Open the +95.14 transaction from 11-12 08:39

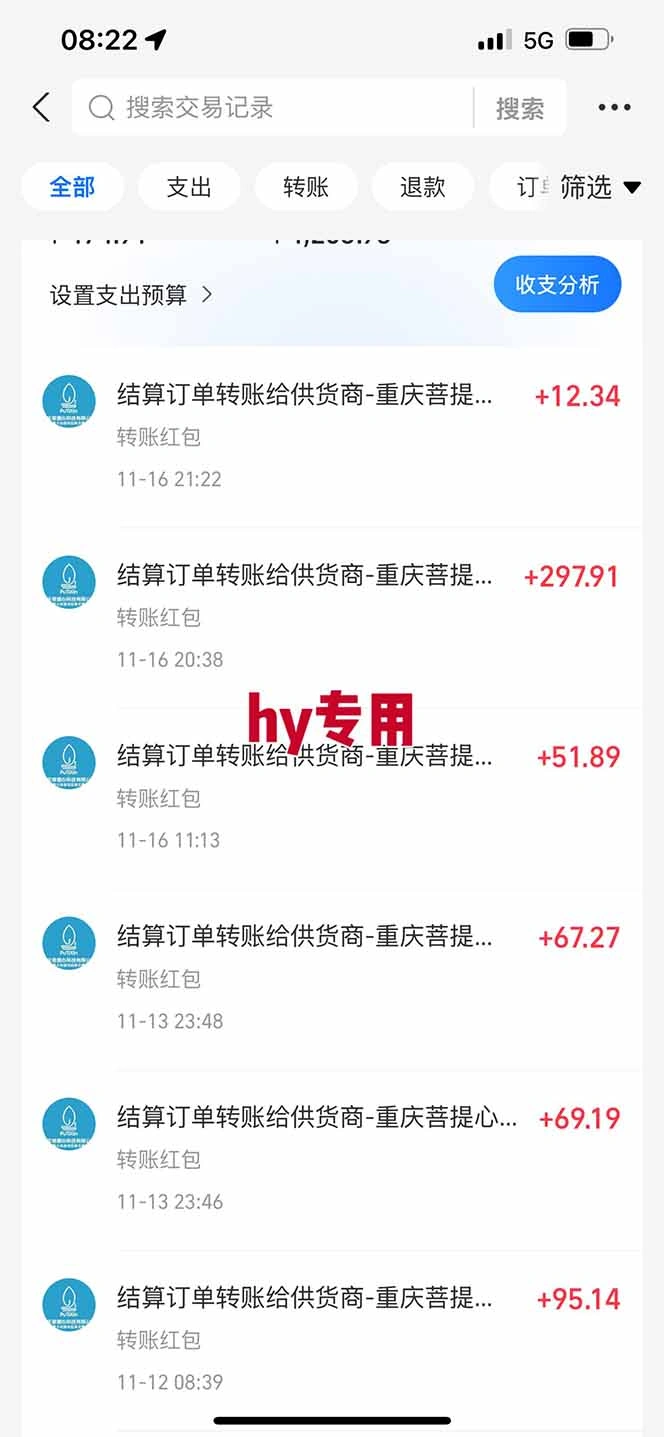point(330,1338)
